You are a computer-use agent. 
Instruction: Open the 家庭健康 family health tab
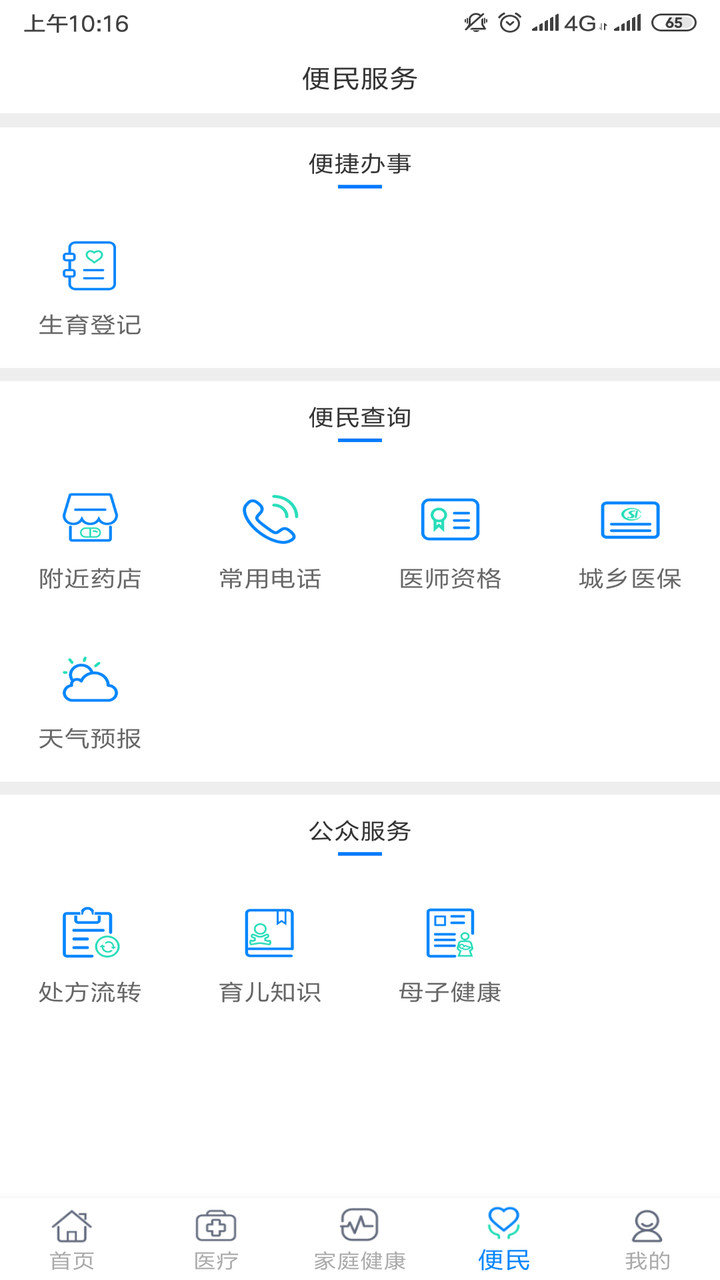pyautogui.click(x=359, y=1240)
